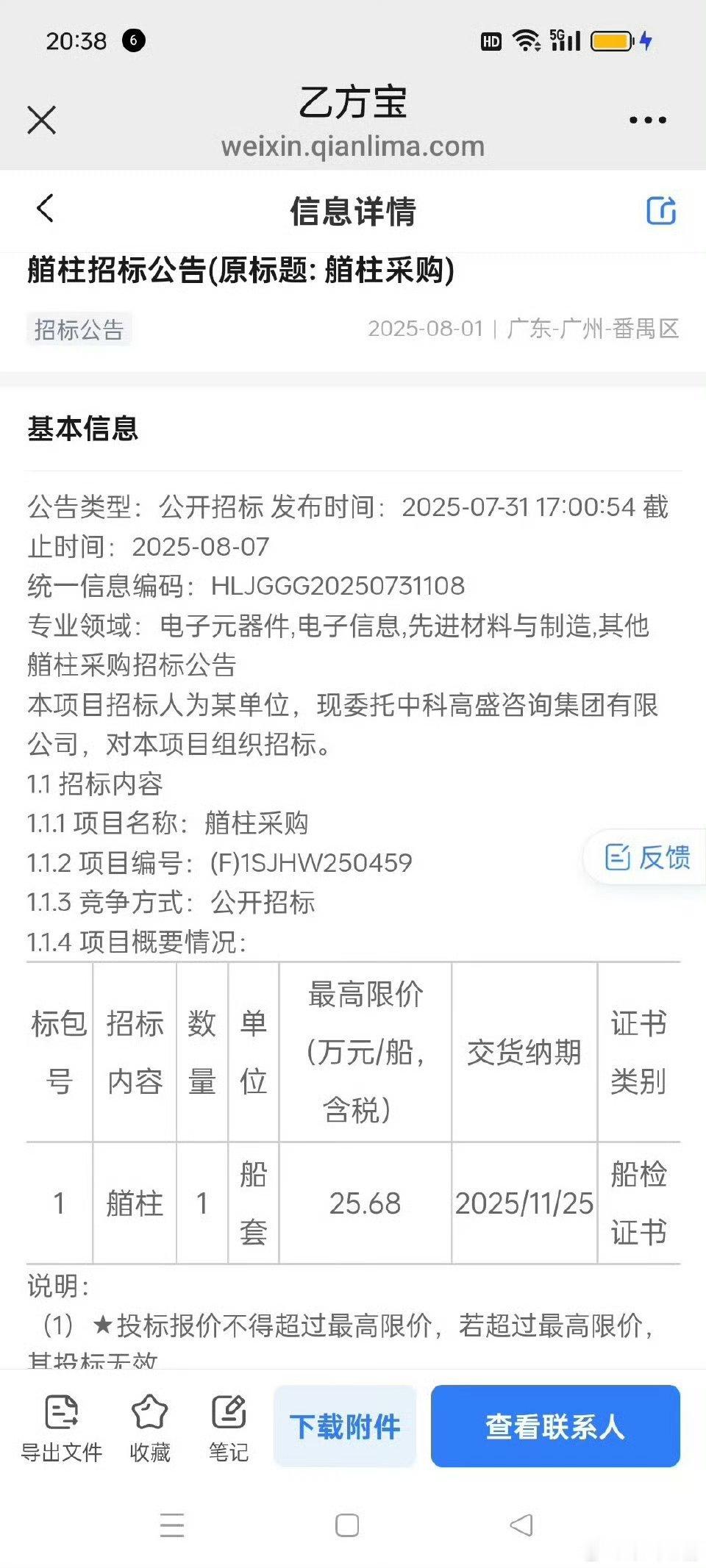The width and height of the screenshot is (706, 1568).
Task: Tap the X to close the webview
Action: pos(42,120)
